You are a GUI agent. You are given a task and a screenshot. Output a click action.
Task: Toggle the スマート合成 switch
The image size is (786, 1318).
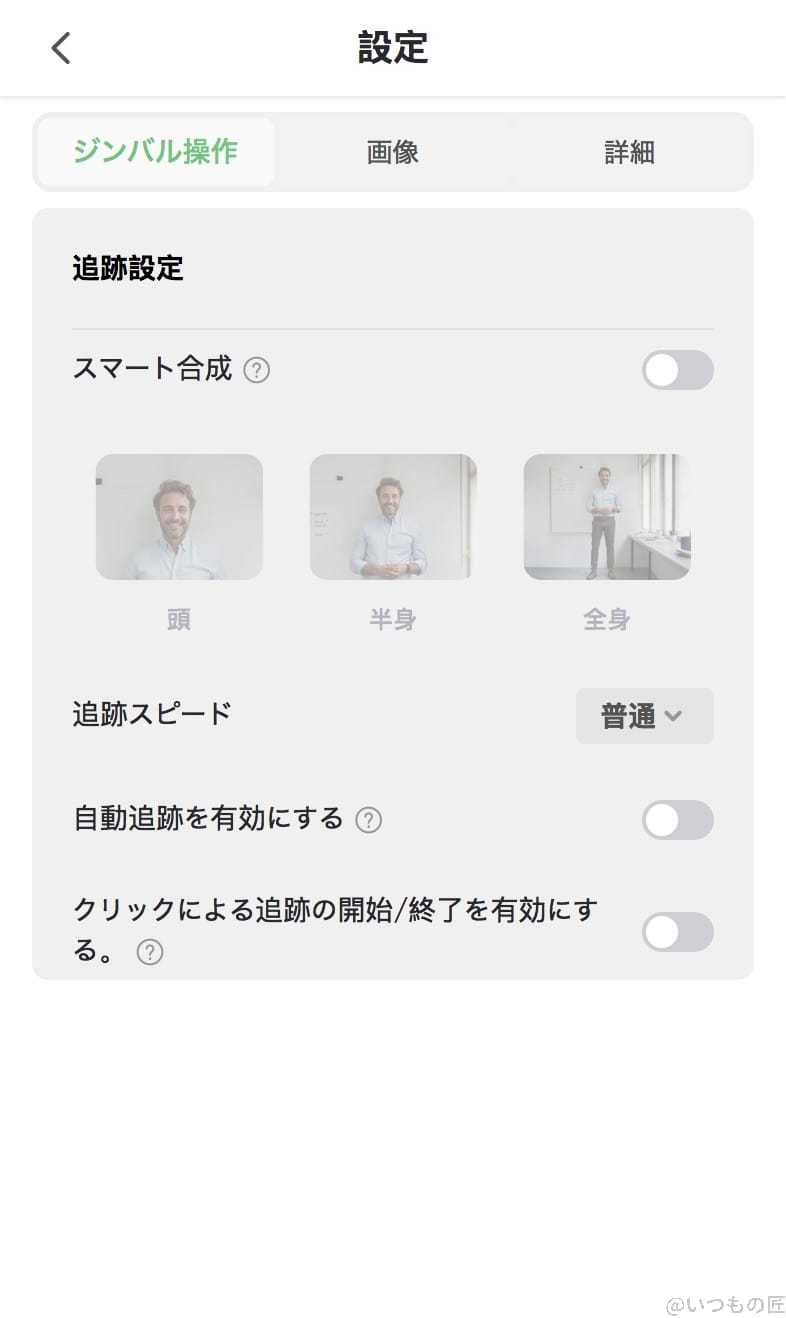coord(677,370)
